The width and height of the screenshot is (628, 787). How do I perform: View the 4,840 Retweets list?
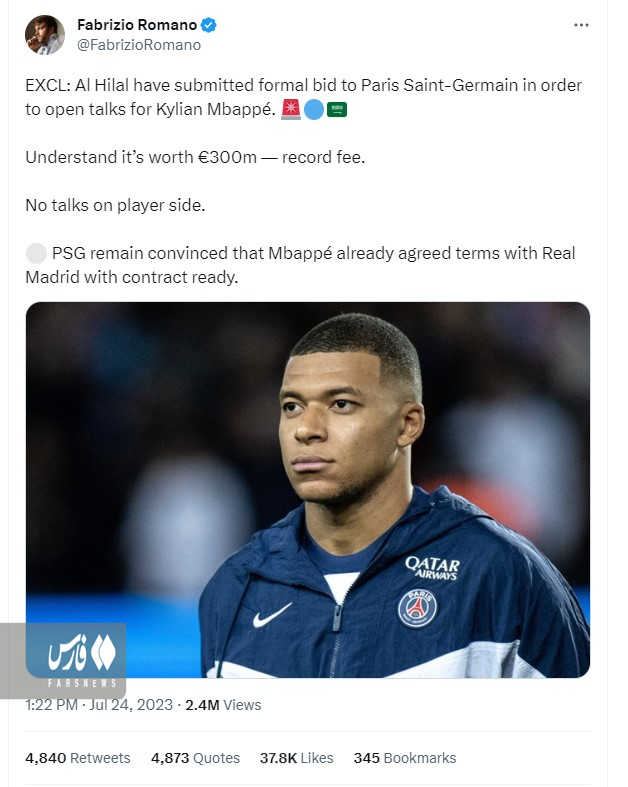[78, 758]
